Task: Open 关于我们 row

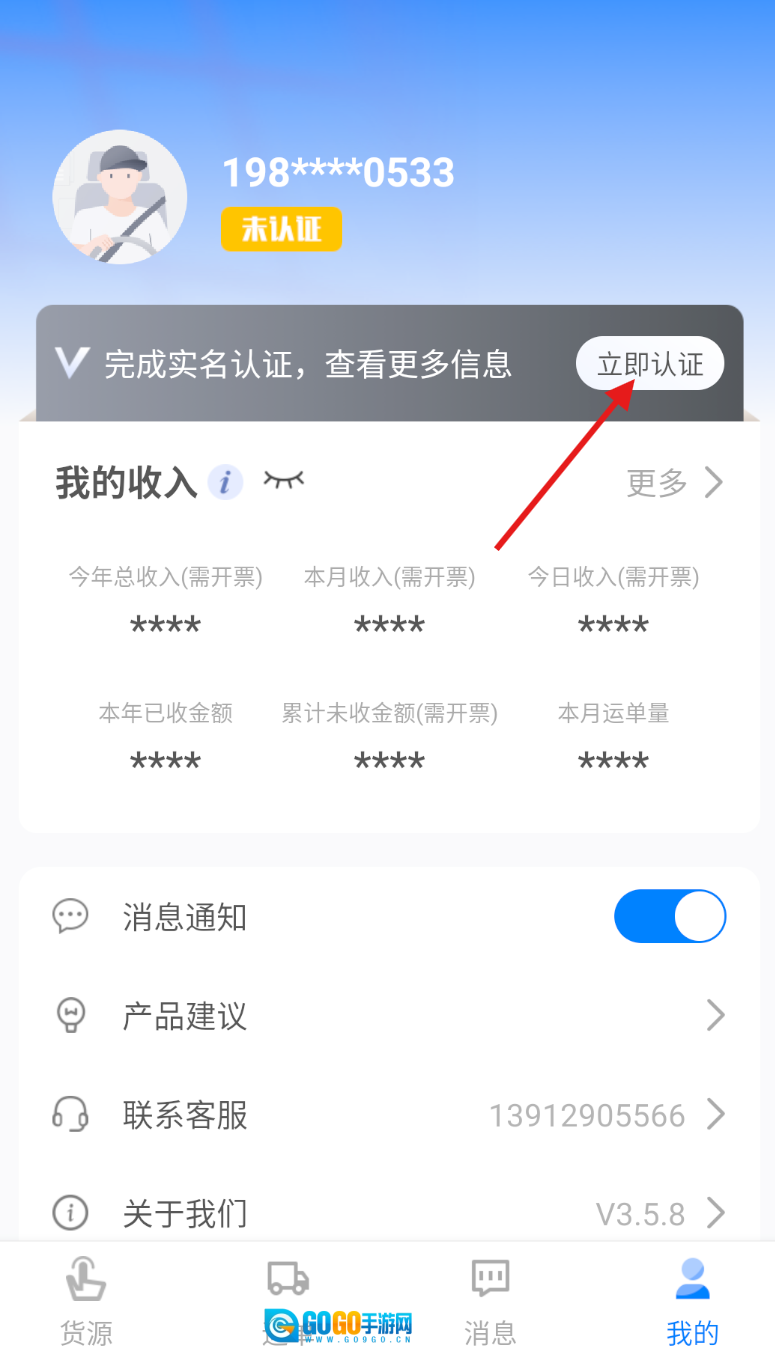Action: [x=388, y=1213]
